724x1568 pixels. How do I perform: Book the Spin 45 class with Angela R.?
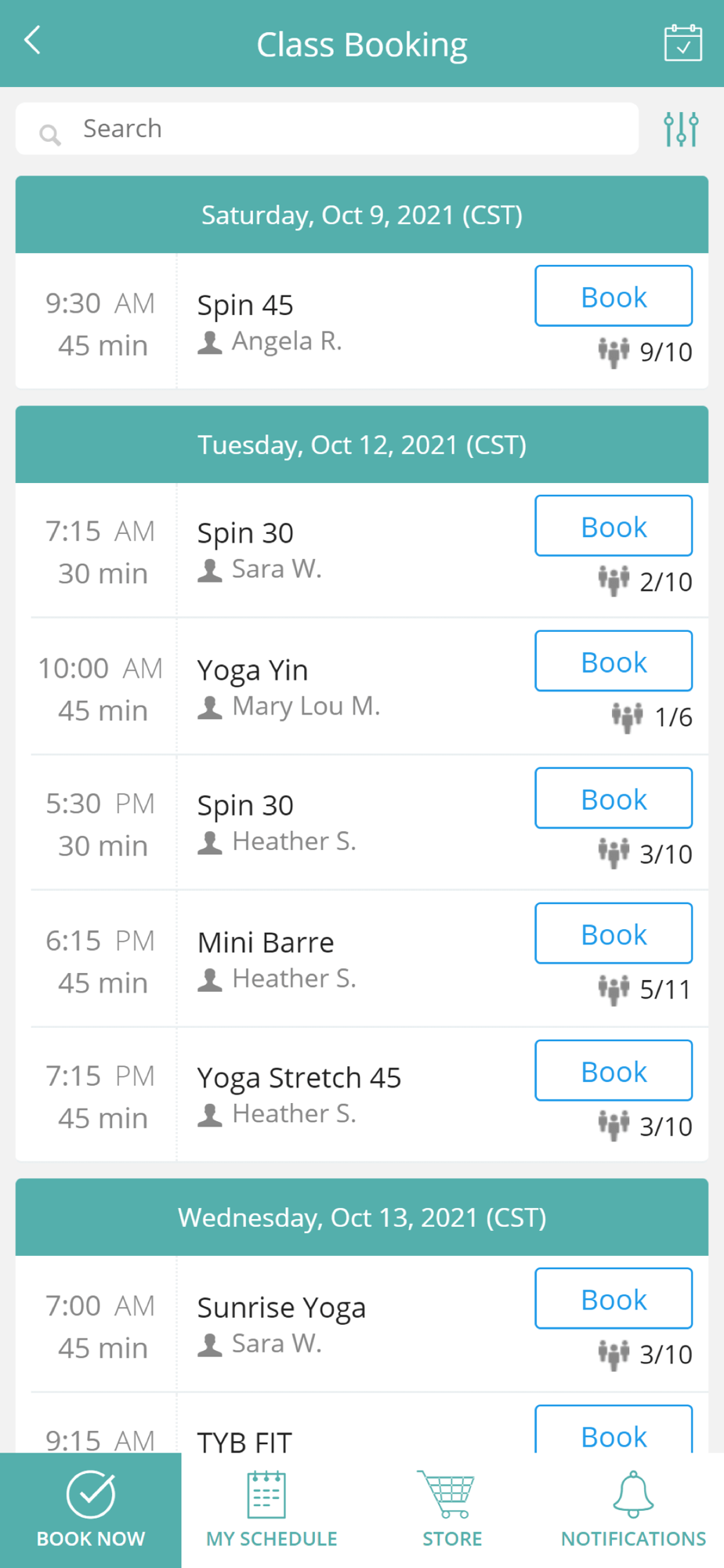[x=614, y=296]
